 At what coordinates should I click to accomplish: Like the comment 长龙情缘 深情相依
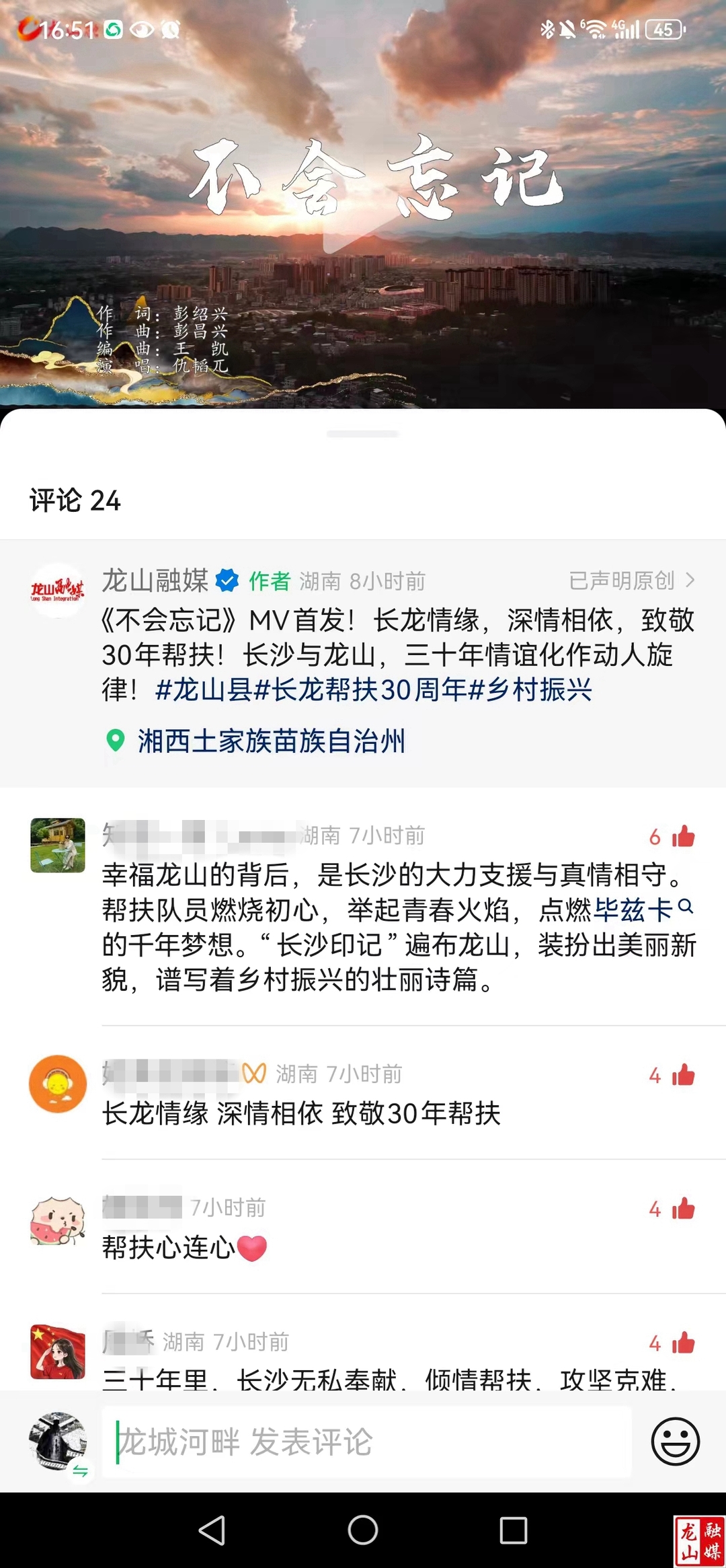coord(682,1075)
